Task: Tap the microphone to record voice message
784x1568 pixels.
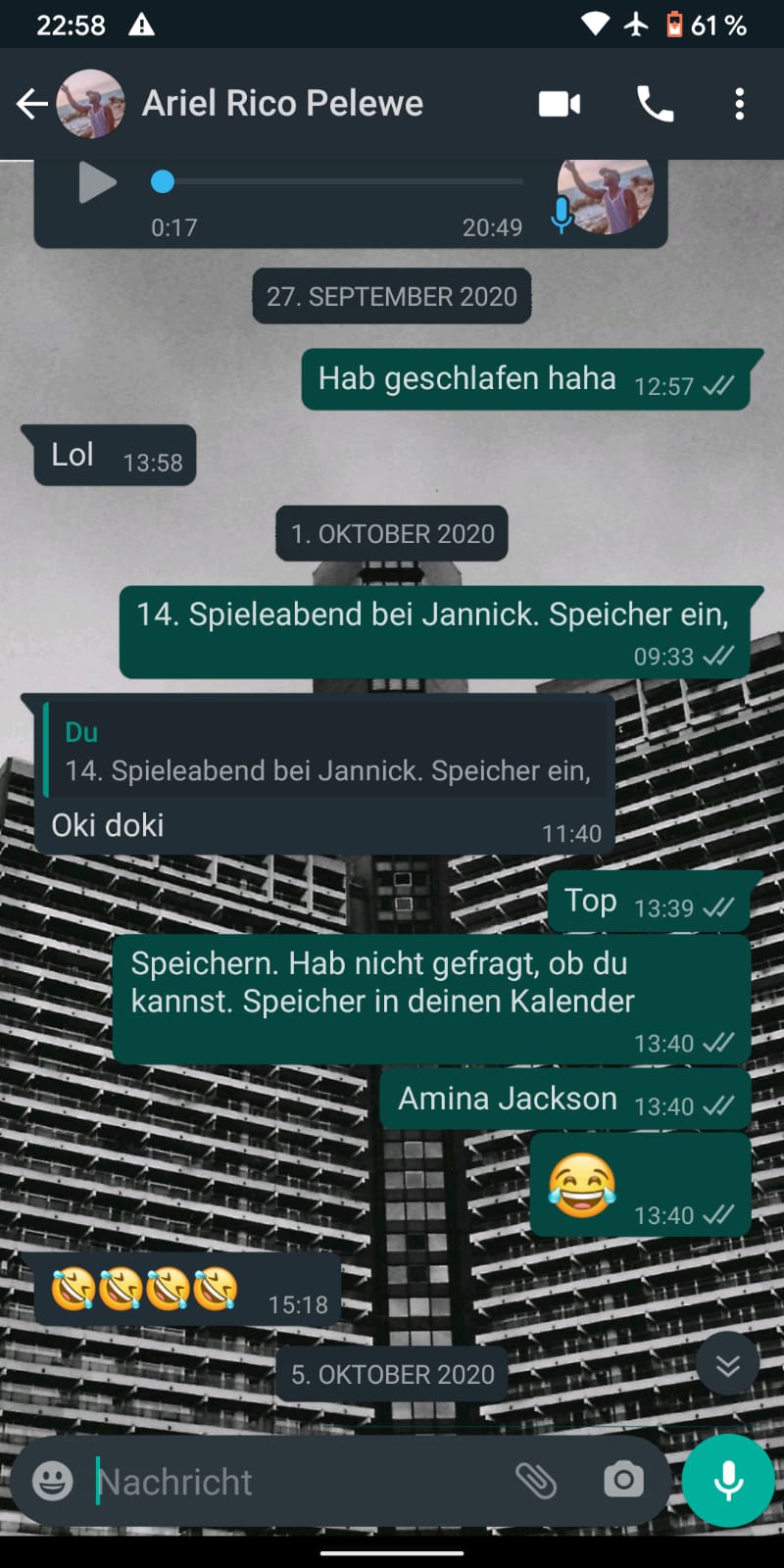Action: click(x=728, y=1480)
